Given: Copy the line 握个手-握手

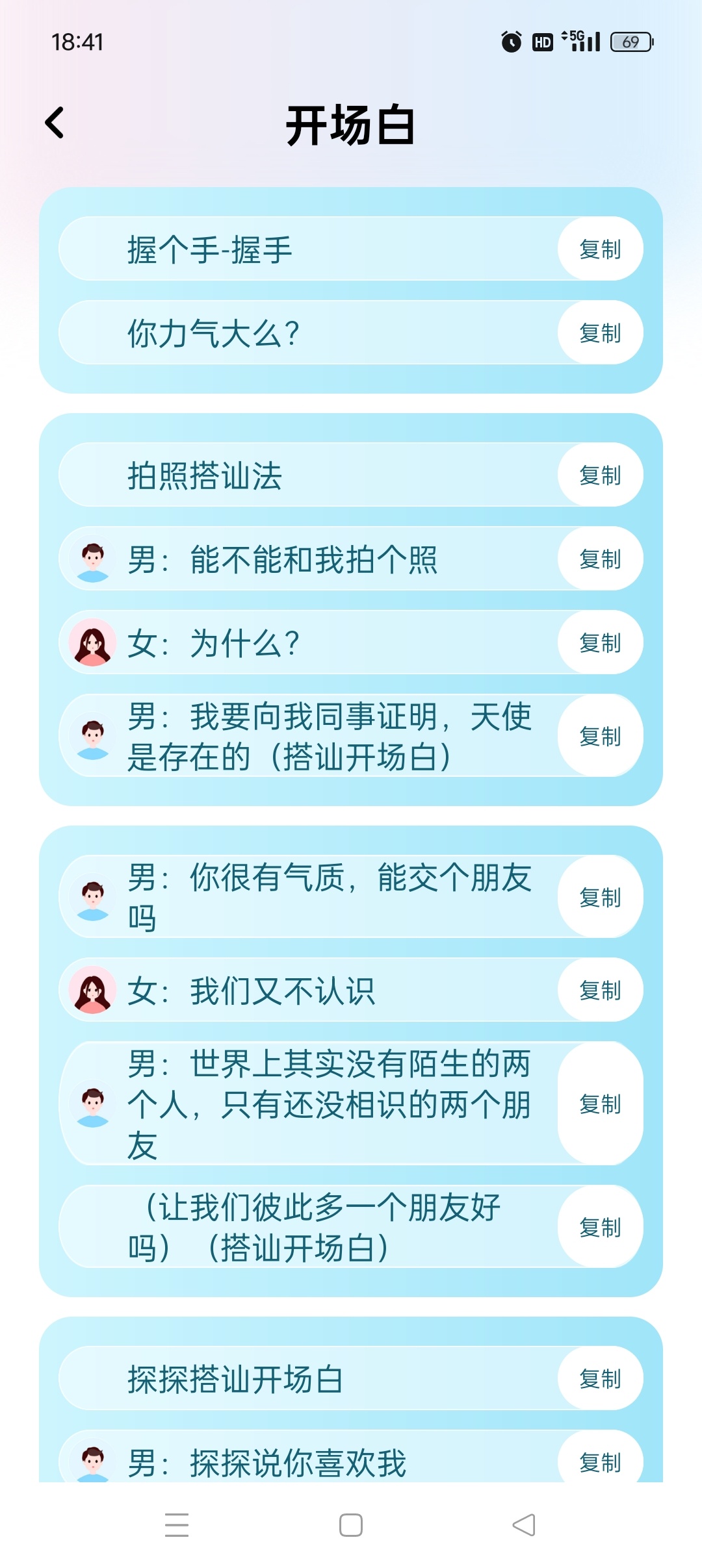Looking at the screenshot, I should [x=600, y=249].
